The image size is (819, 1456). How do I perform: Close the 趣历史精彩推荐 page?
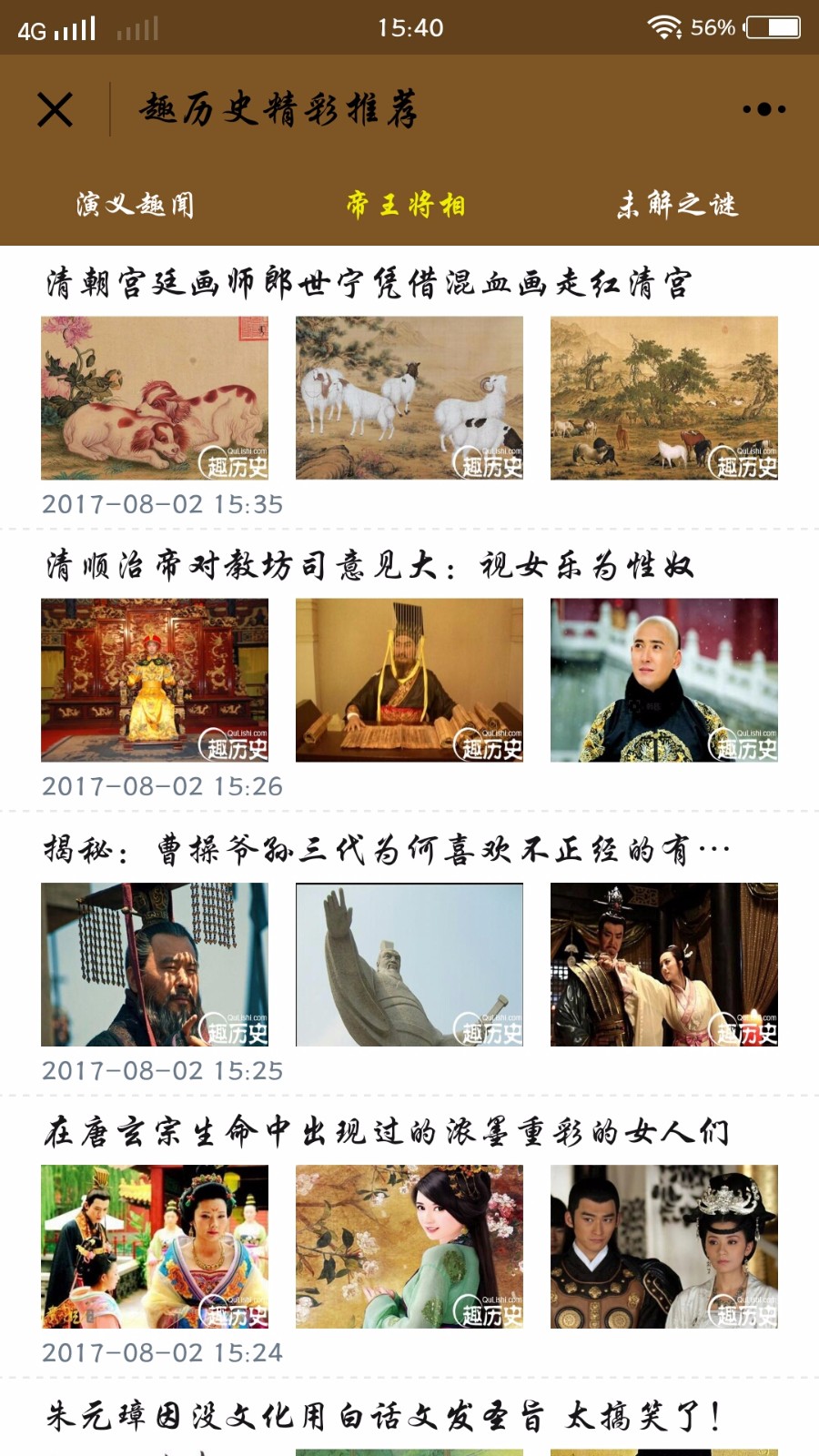point(55,109)
